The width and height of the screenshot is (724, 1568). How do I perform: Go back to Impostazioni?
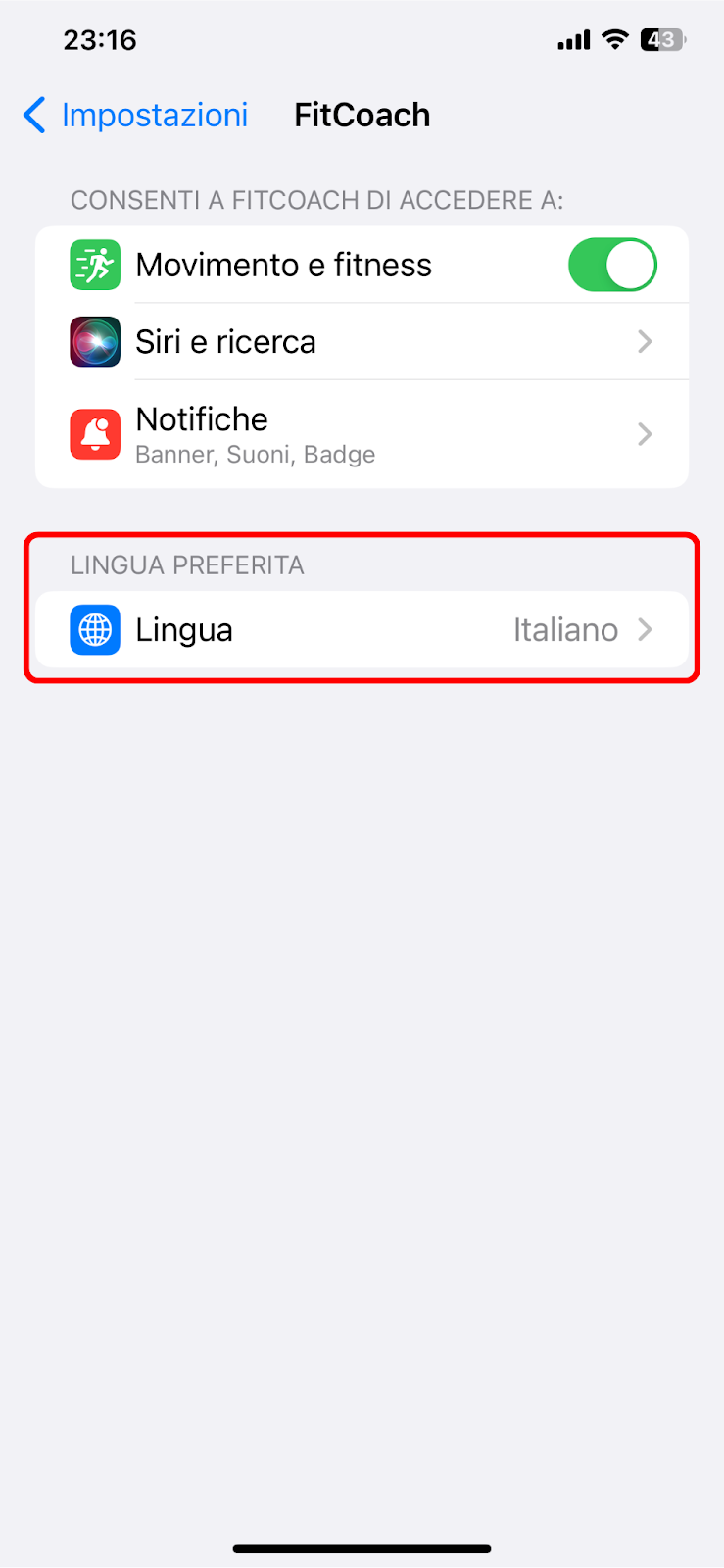pyautogui.click(x=135, y=116)
